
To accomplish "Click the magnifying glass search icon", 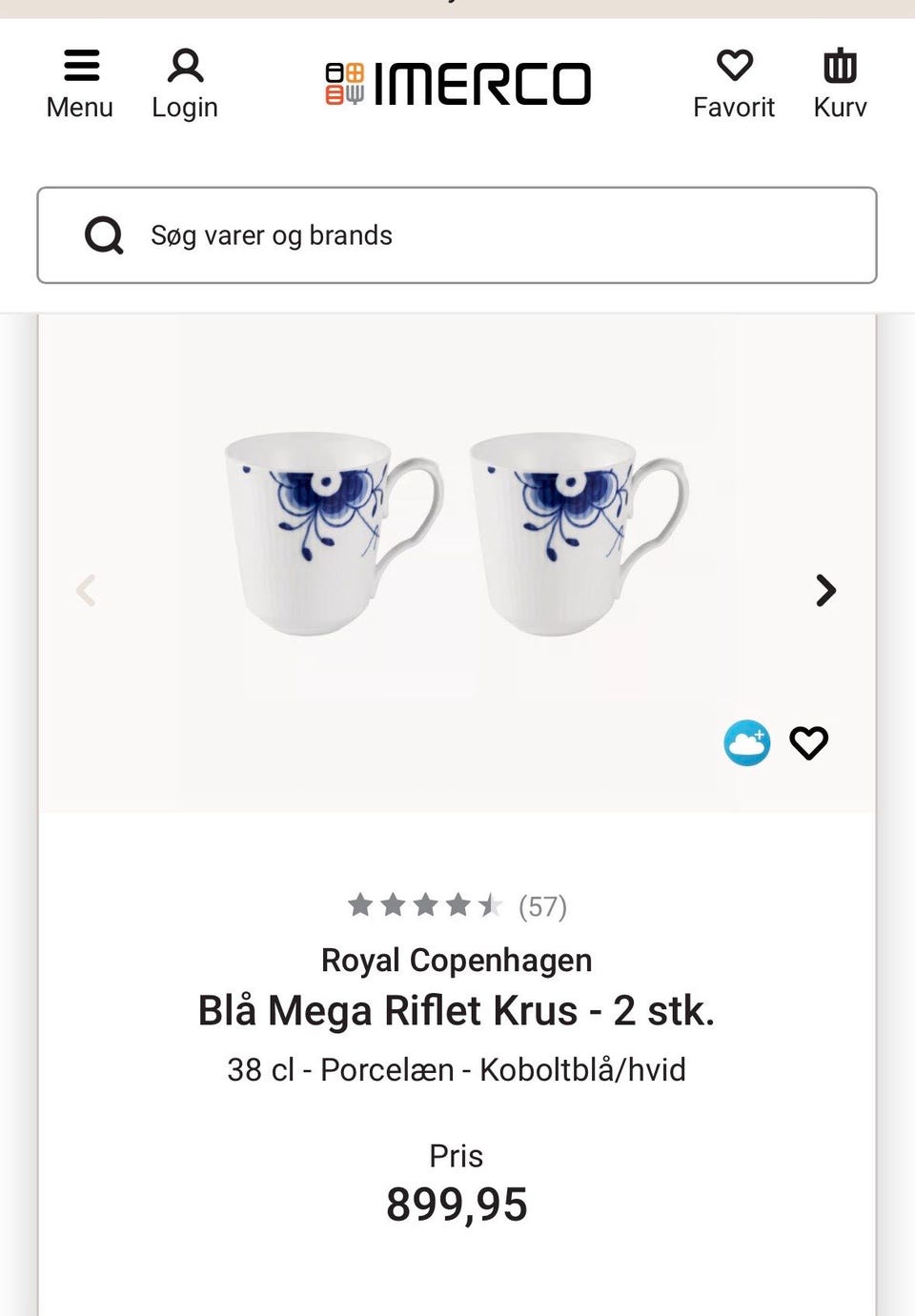I will (104, 235).
